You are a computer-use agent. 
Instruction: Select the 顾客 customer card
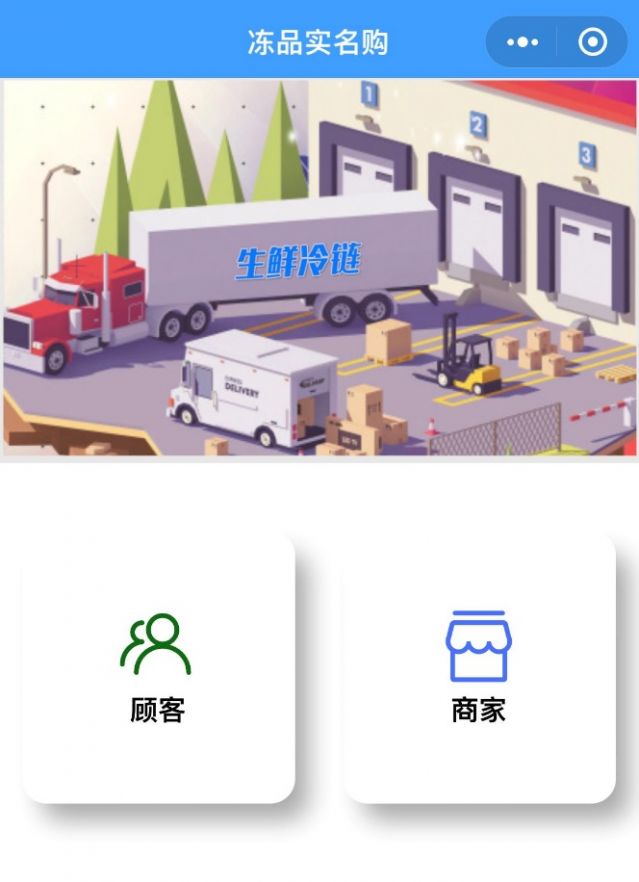click(158, 667)
